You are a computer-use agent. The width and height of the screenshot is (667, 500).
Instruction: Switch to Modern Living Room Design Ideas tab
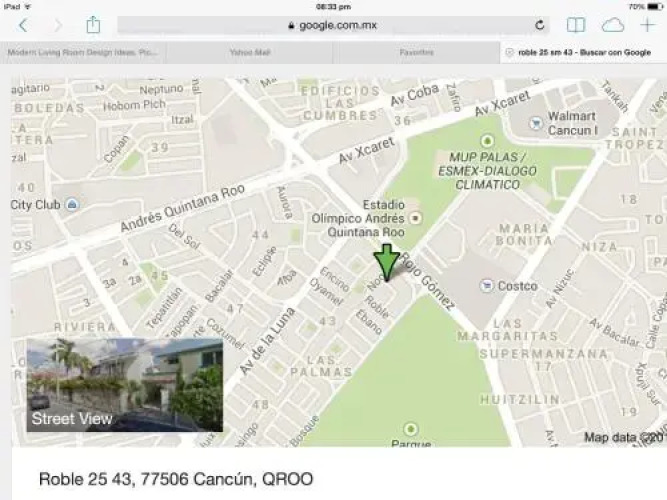click(x=83, y=52)
